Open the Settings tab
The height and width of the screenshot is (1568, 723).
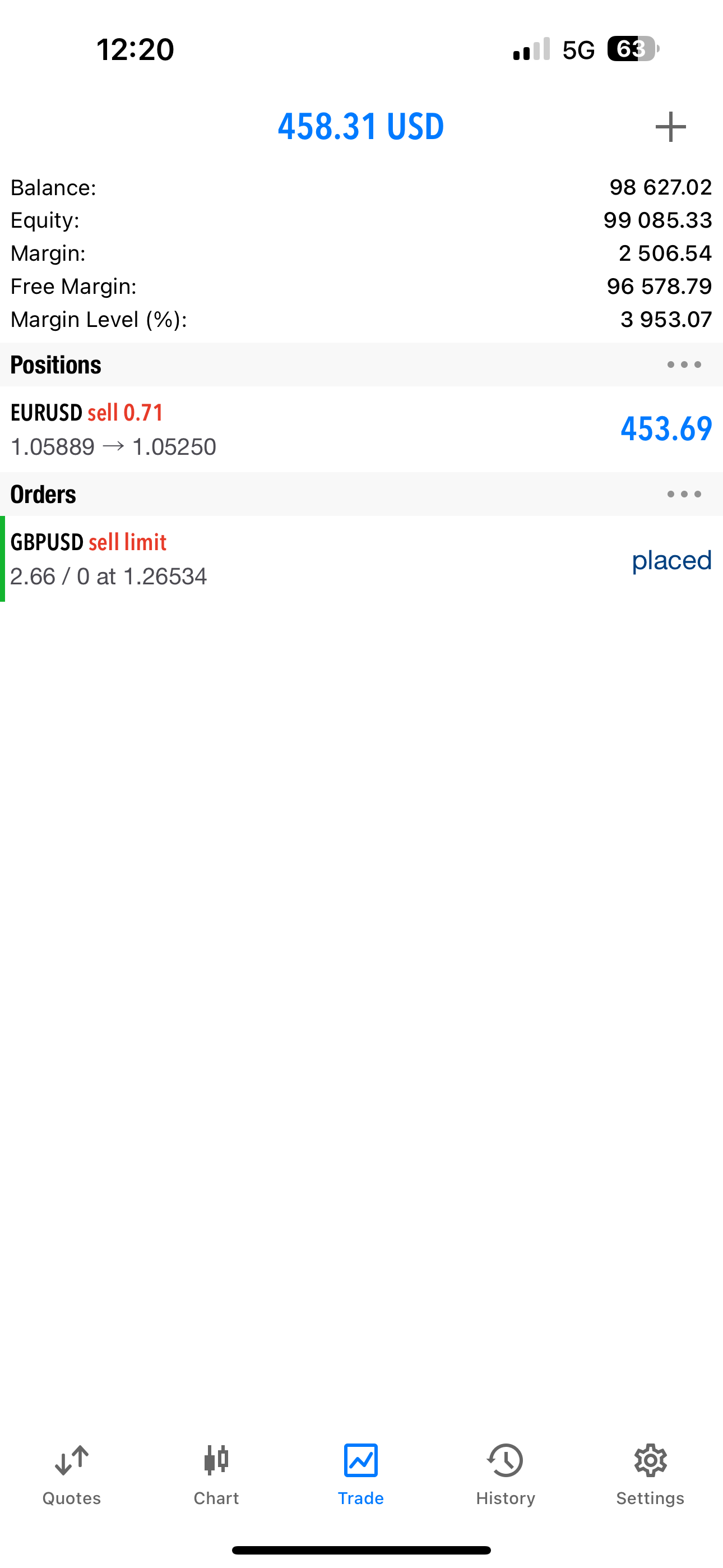coord(650,1474)
